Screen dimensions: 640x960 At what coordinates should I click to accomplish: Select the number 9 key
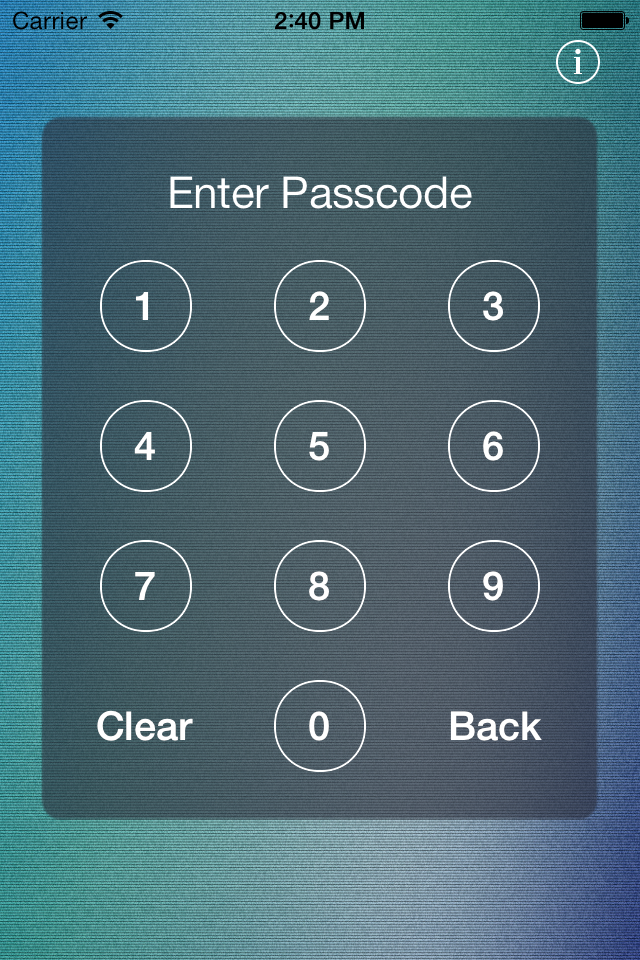pyautogui.click(x=493, y=586)
